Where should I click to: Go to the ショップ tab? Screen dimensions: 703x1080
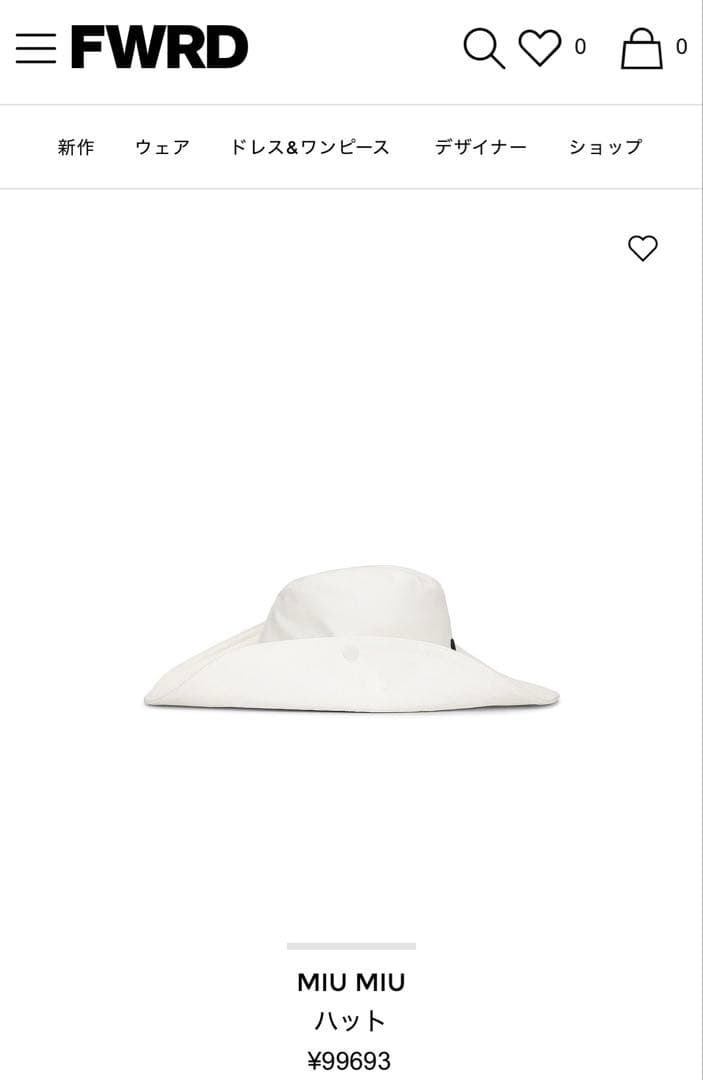click(x=605, y=147)
